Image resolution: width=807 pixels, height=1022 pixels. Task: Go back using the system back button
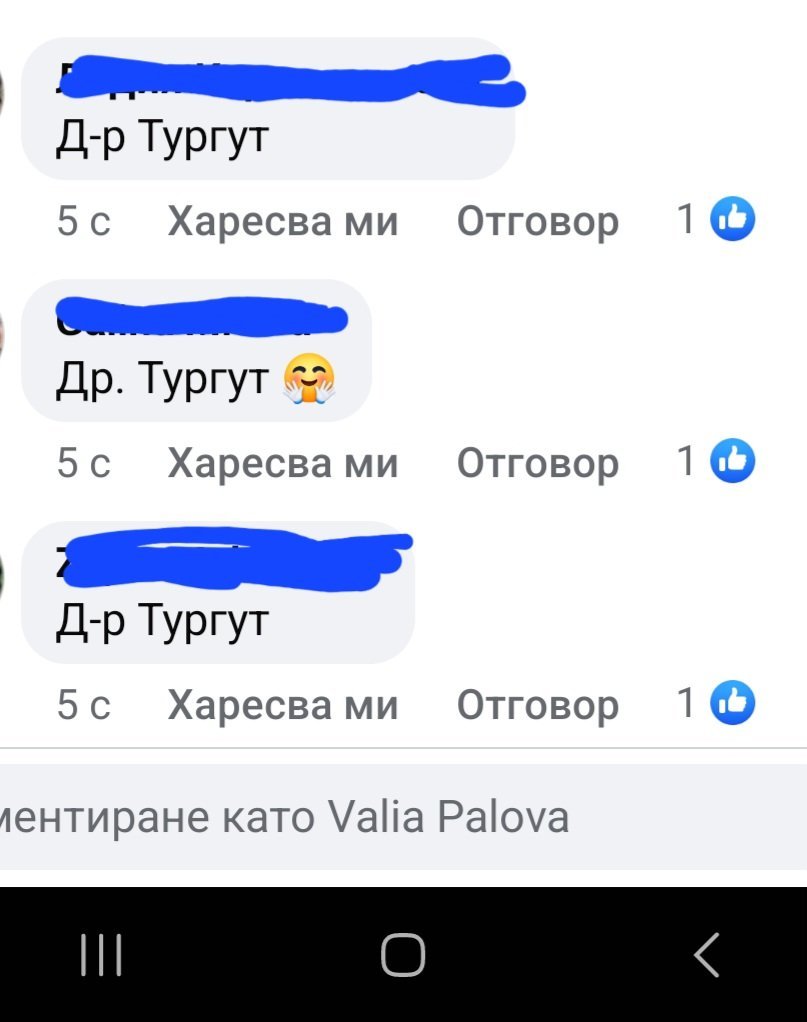click(707, 955)
